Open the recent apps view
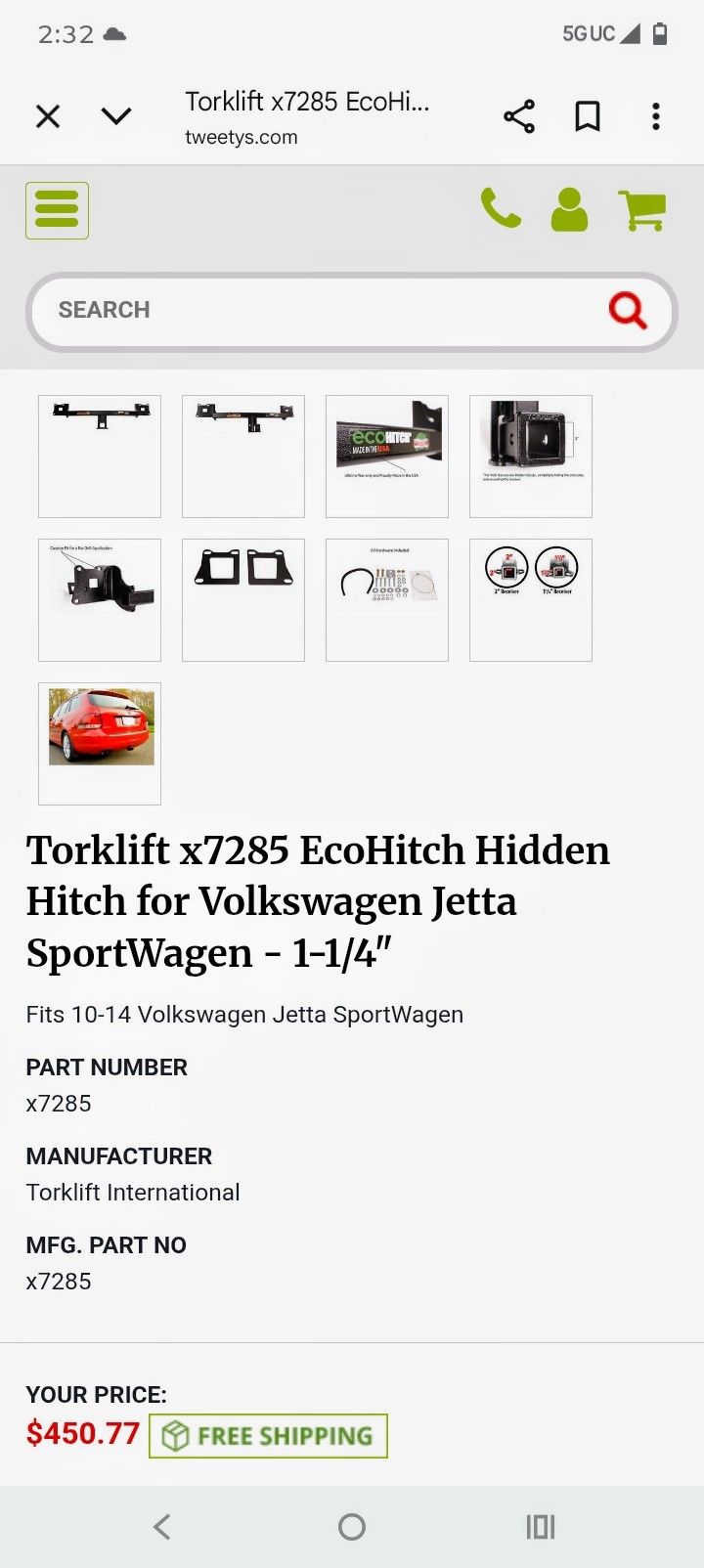Screen dimensions: 704x1568 (x=541, y=1526)
